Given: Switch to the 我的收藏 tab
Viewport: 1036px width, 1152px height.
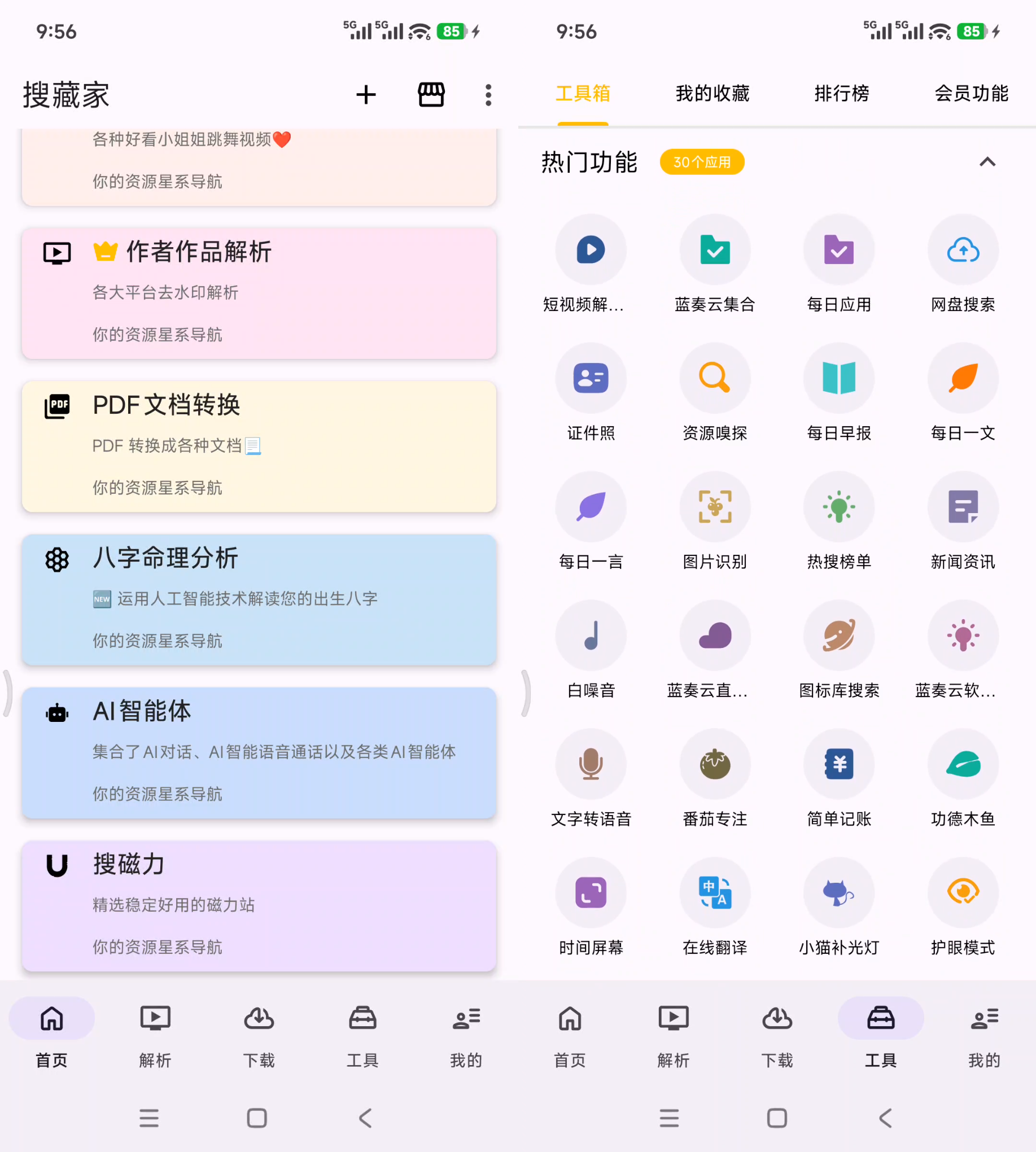Looking at the screenshot, I should point(712,93).
